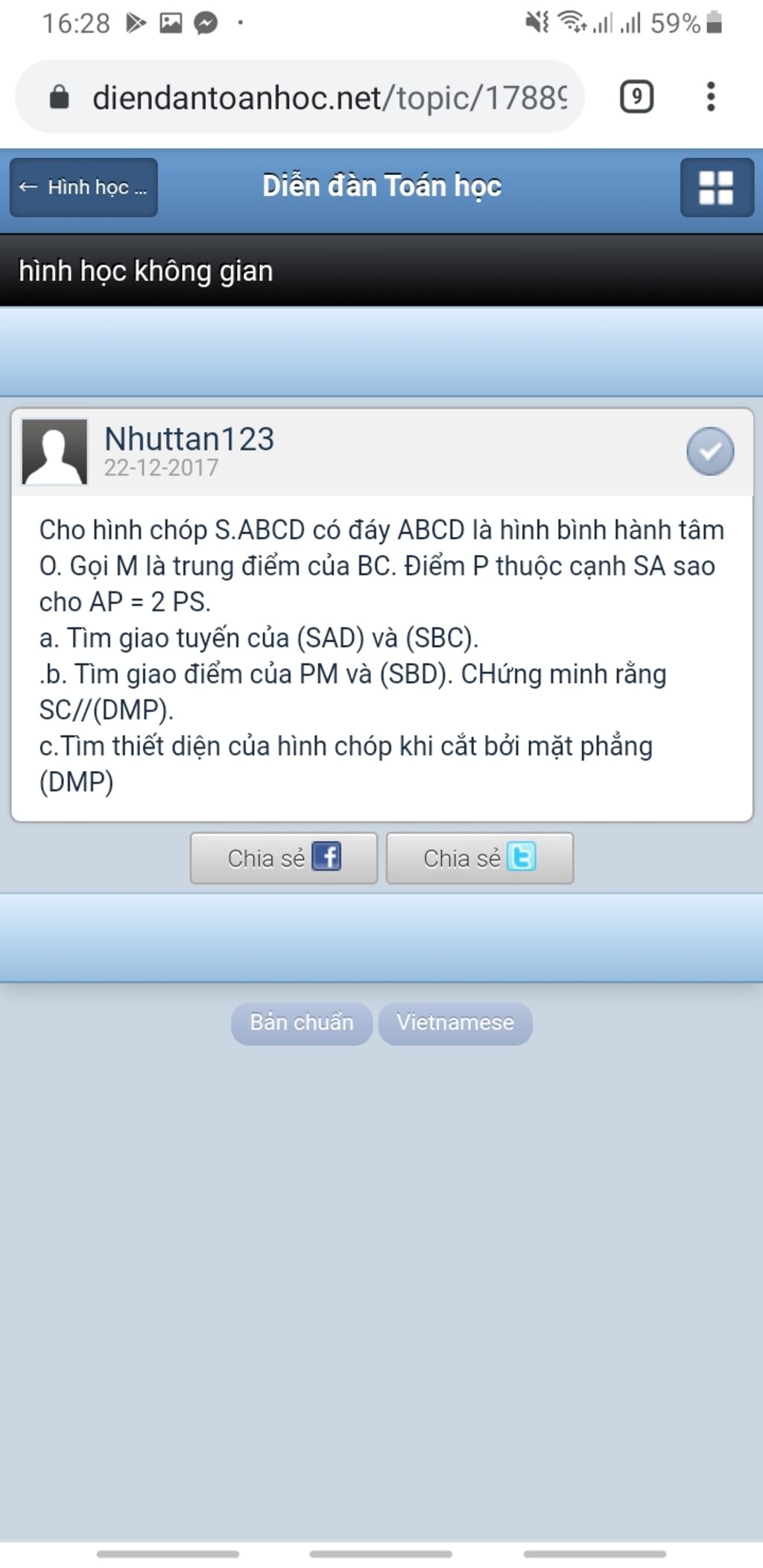Image resolution: width=763 pixels, height=1568 pixels.
Task: Open the browser tab switcher
Action: point(636,97)
